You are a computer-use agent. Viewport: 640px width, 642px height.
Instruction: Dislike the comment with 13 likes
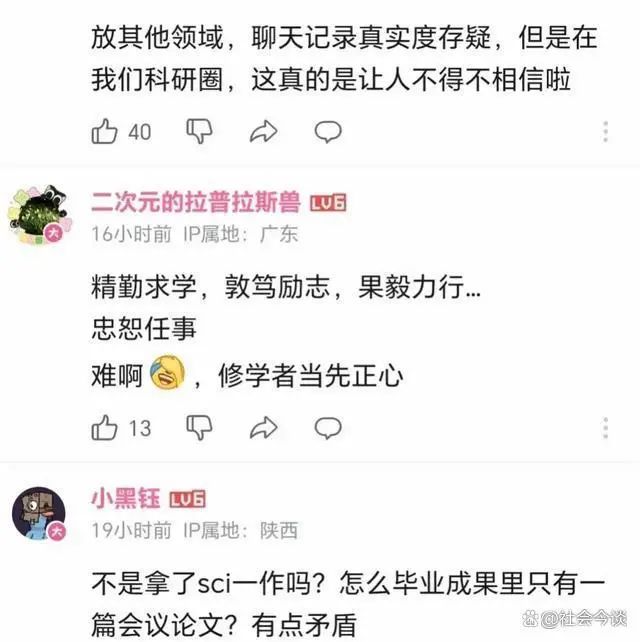[x=201, y=428]
